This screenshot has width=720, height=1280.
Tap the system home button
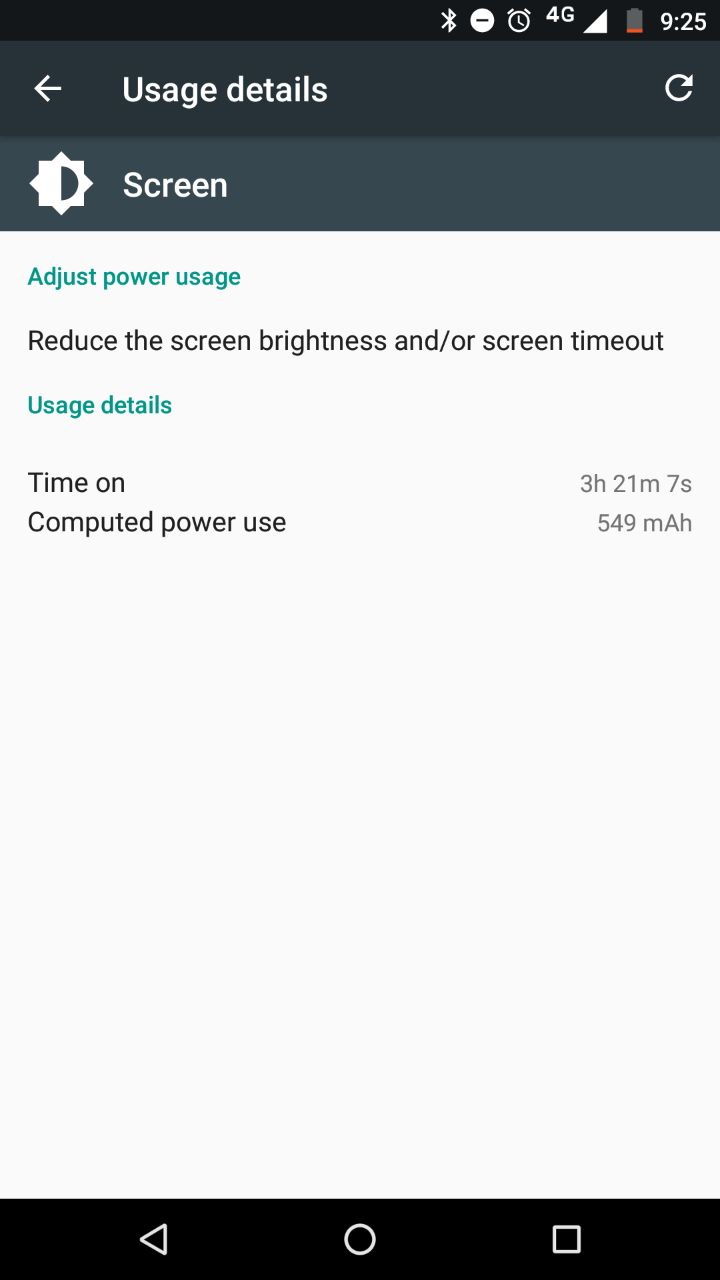360,1240
